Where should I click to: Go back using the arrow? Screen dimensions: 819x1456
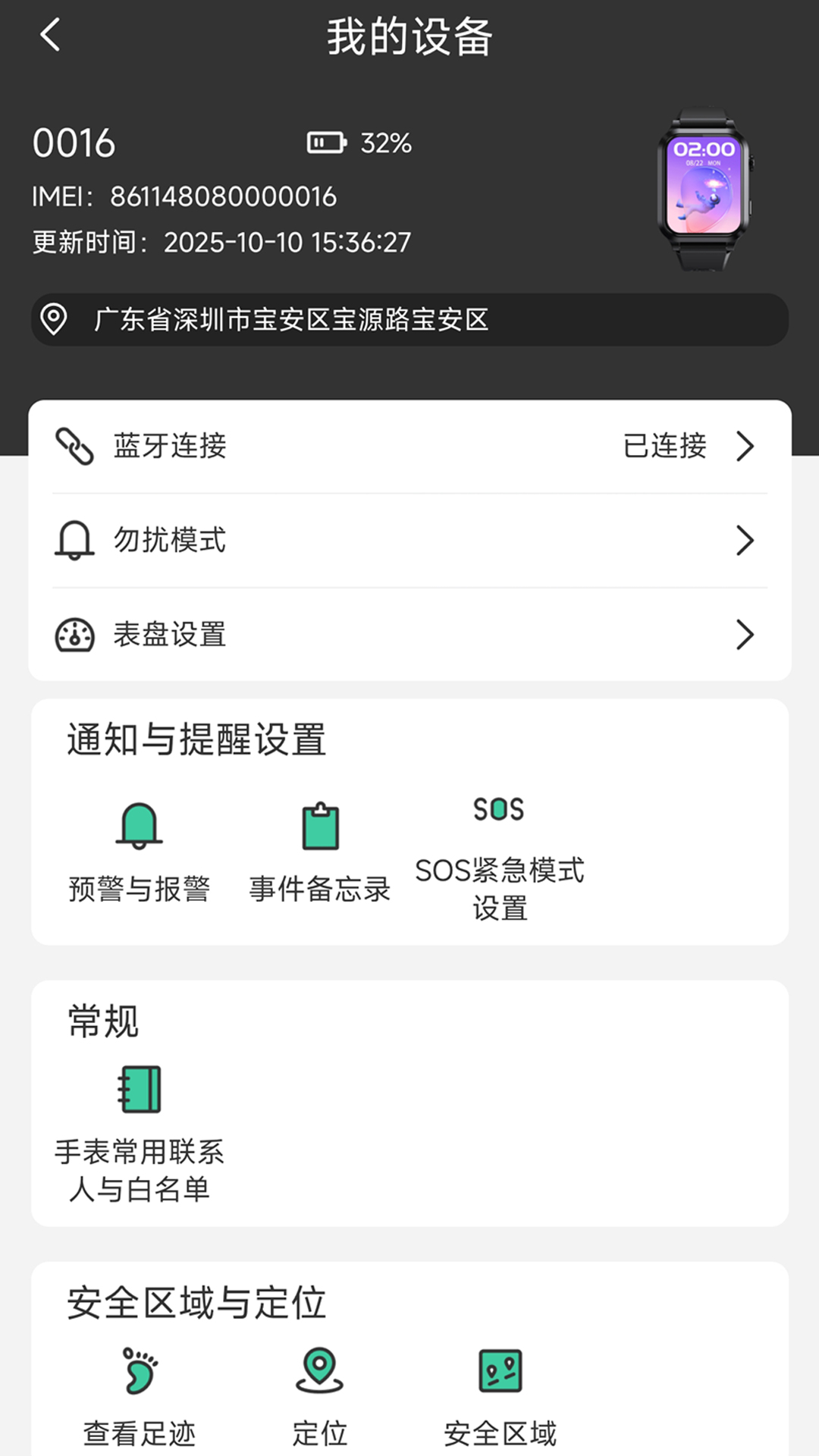click(x=50, y=35)
